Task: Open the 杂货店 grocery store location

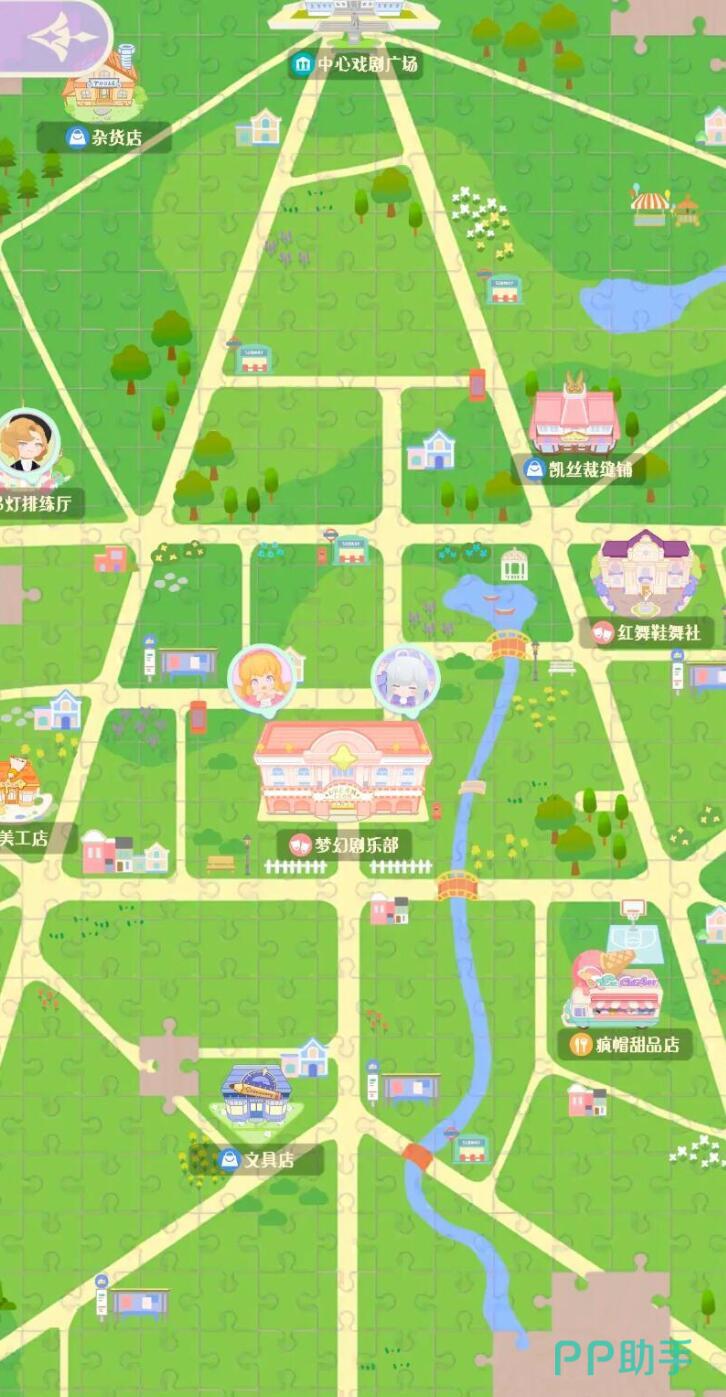Action: 104,137
